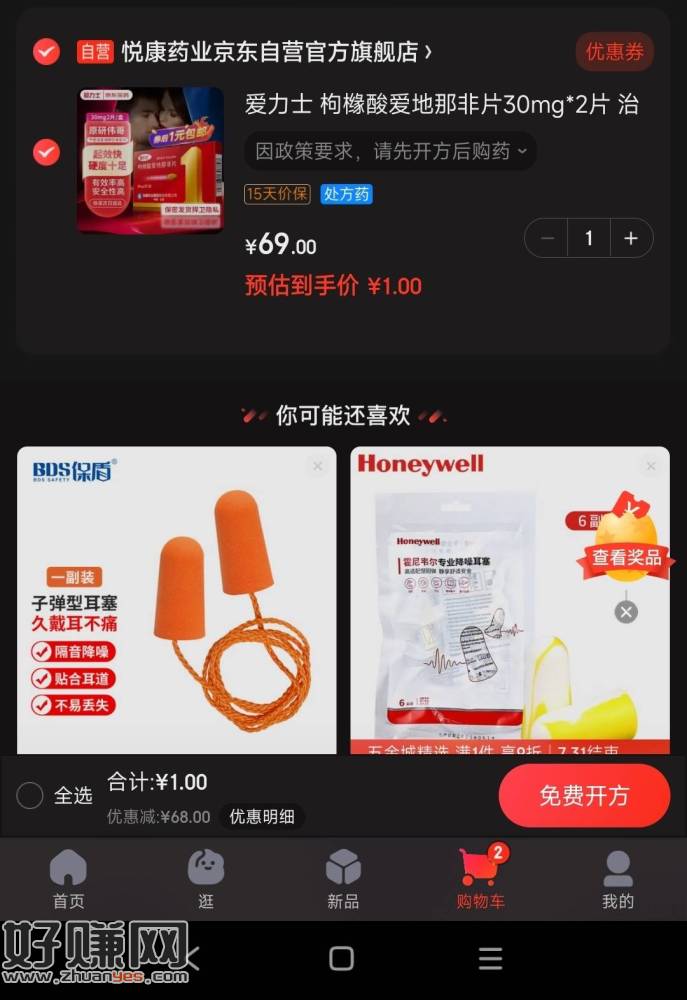Switch to the 逛 tab
687x1000 pixels.
tap(205, 879)
